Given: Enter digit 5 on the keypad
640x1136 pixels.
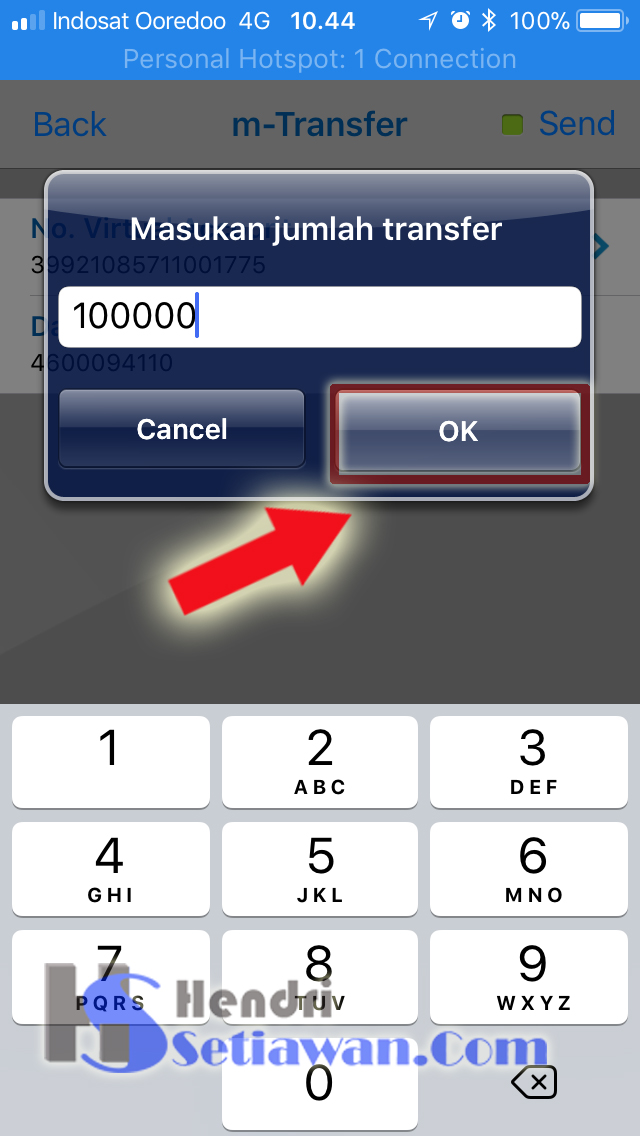Looking at the screenshot, I should point(320,868).
